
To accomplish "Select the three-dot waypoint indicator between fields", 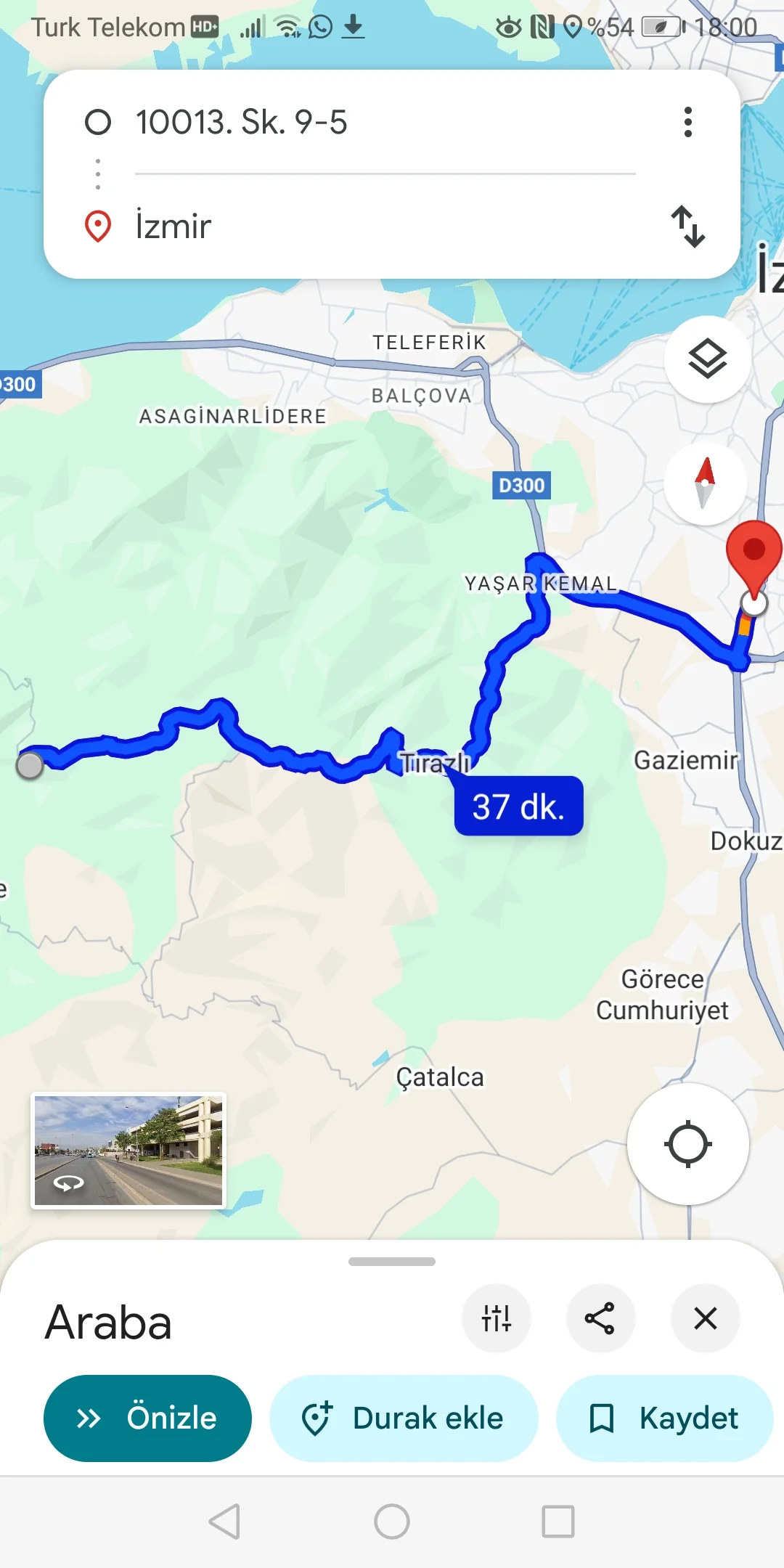I will (97, 173).
